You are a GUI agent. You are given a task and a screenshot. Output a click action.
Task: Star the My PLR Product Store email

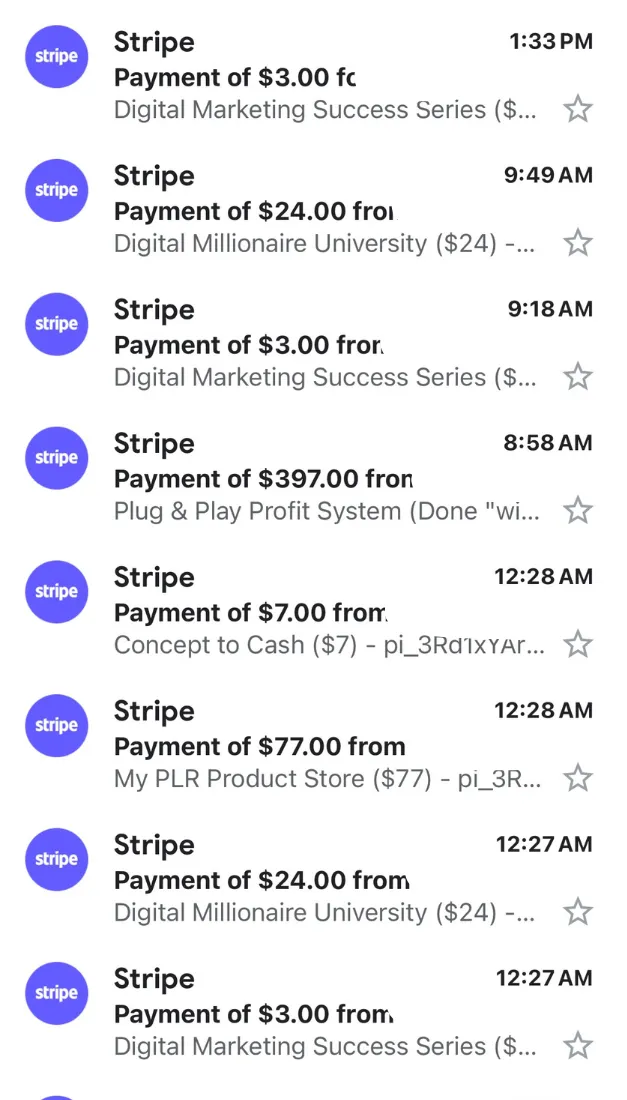pos(578,778)
